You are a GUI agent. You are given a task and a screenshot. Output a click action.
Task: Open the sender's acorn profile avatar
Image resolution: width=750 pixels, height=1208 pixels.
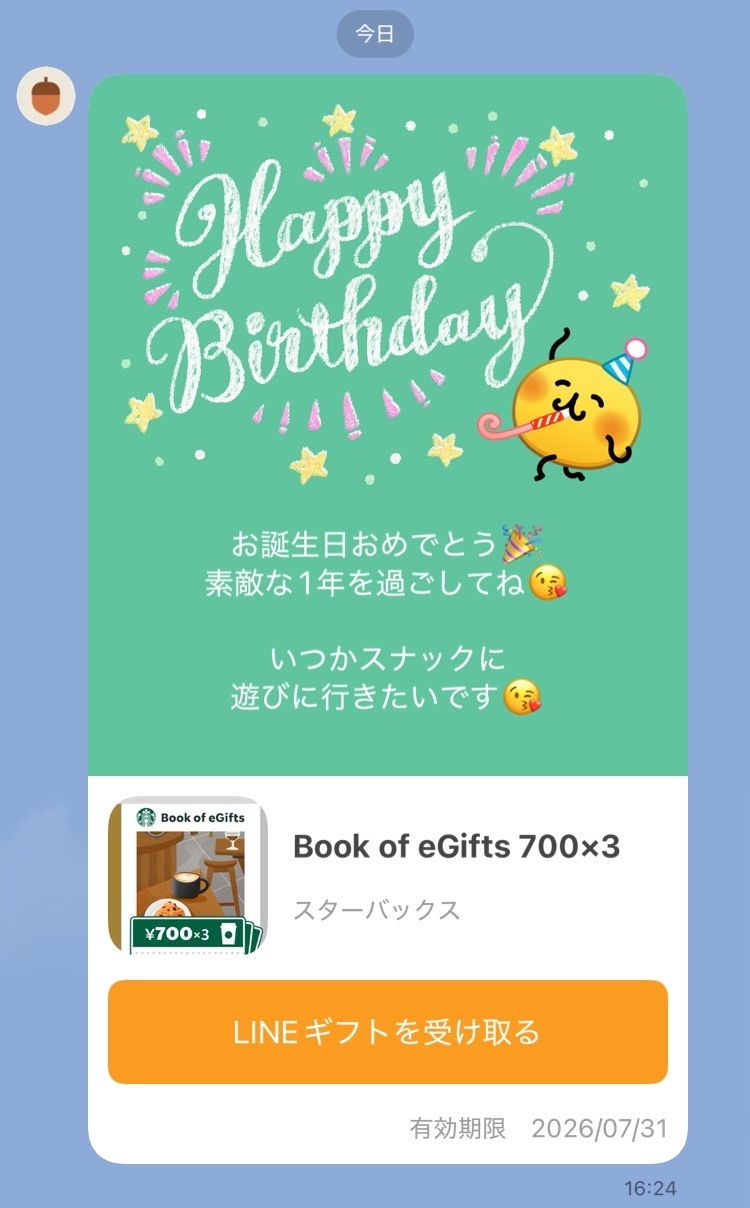pyautogui.click(x=46, y=97)
